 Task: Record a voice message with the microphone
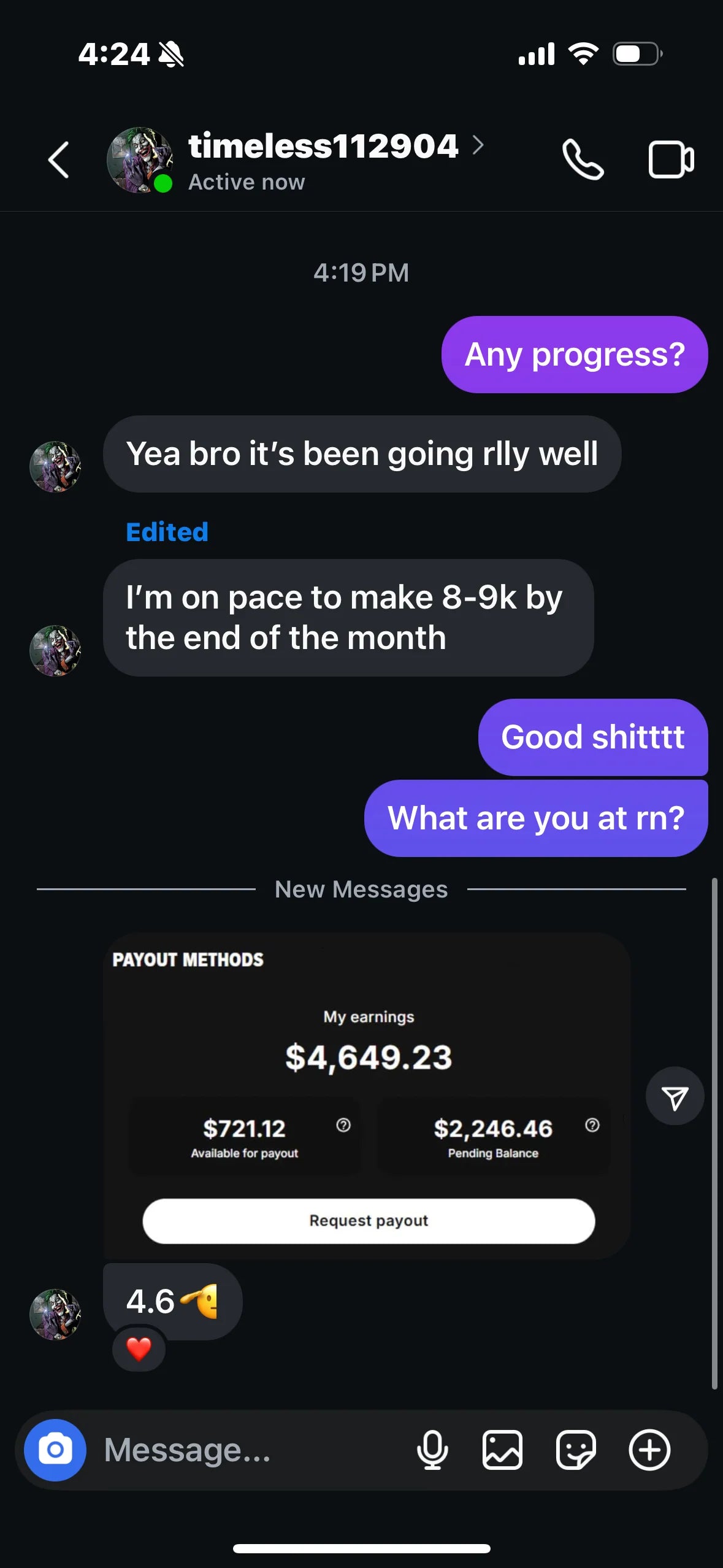[432, 1450]
